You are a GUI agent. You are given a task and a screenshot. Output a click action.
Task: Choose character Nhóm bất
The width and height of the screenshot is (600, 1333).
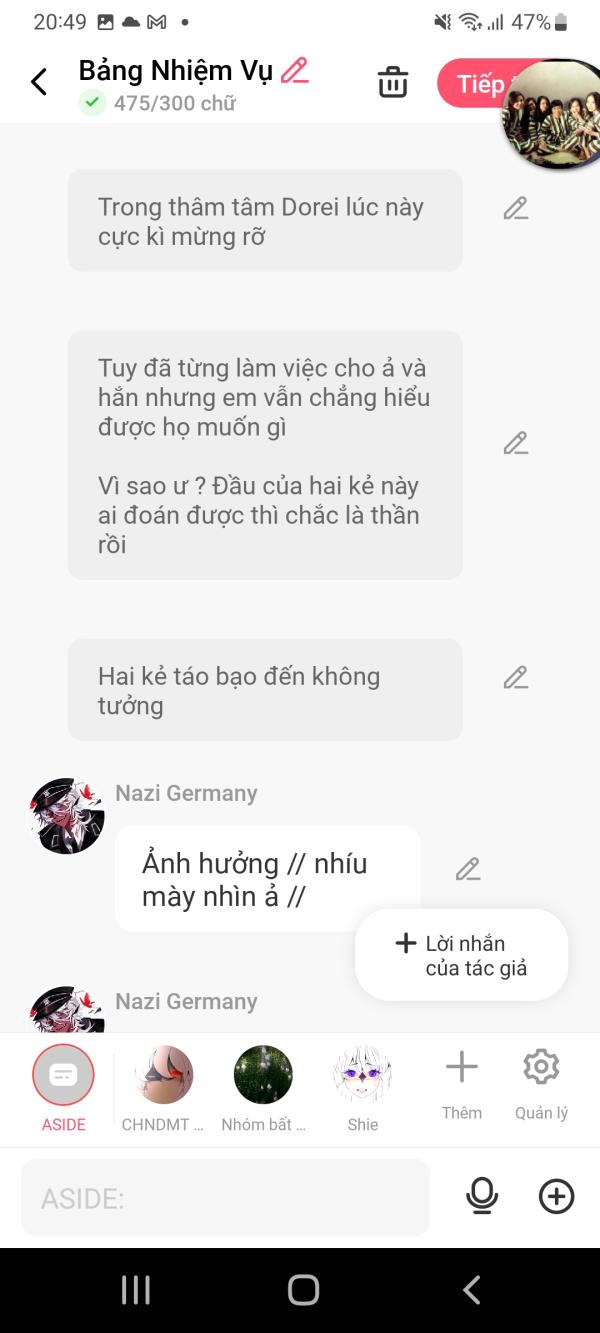coord(263,1088)
